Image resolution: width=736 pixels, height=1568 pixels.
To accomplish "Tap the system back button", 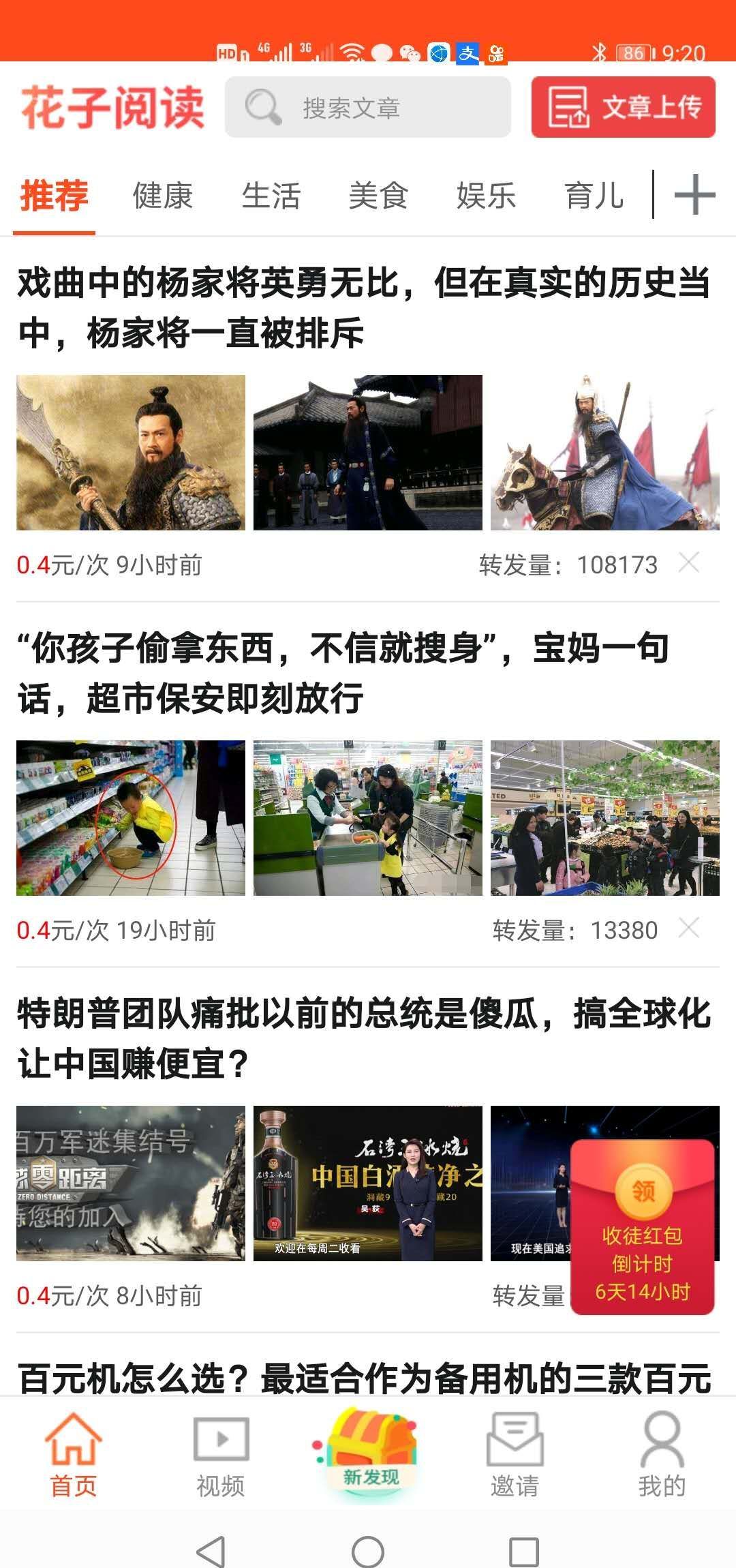I will [211, 1552].
